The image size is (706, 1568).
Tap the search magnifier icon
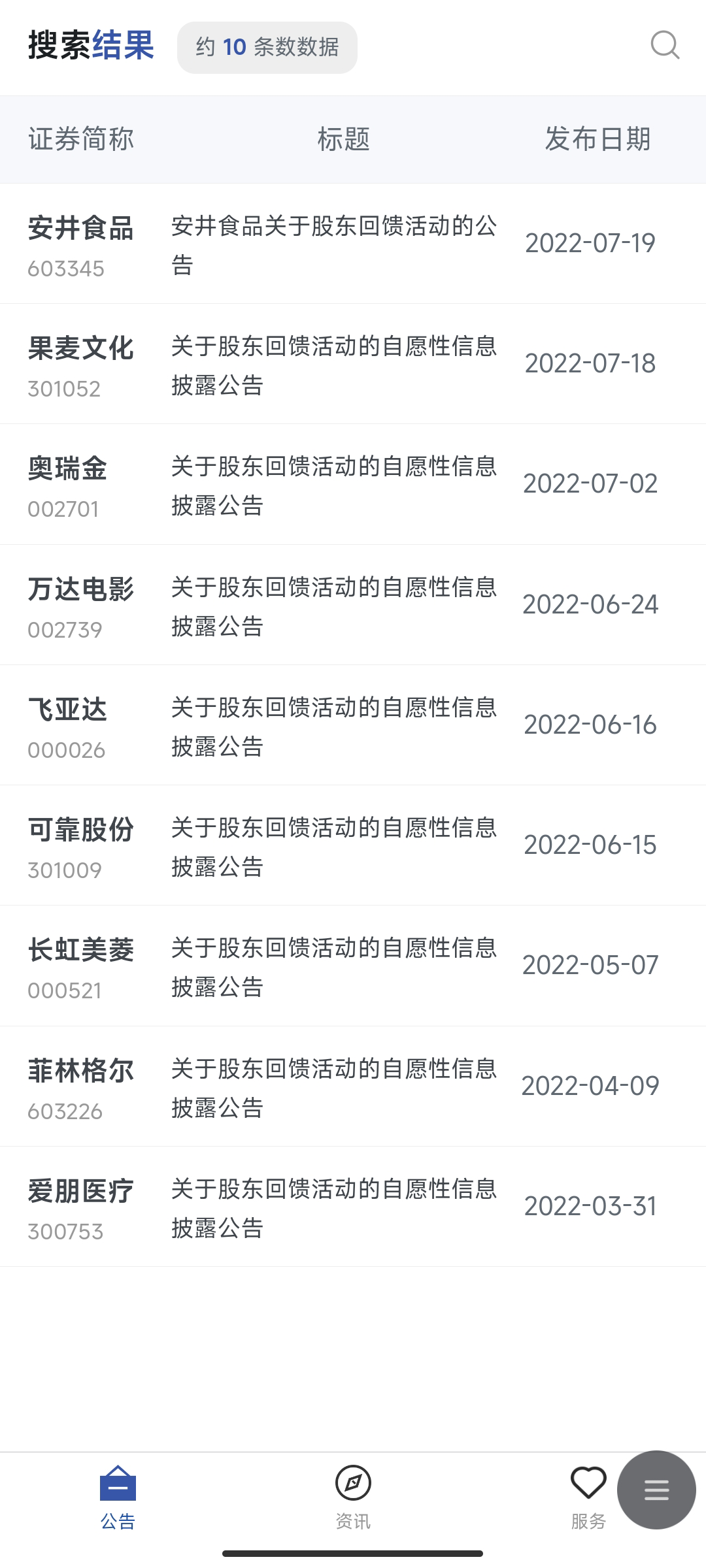(x=665, y=46)
